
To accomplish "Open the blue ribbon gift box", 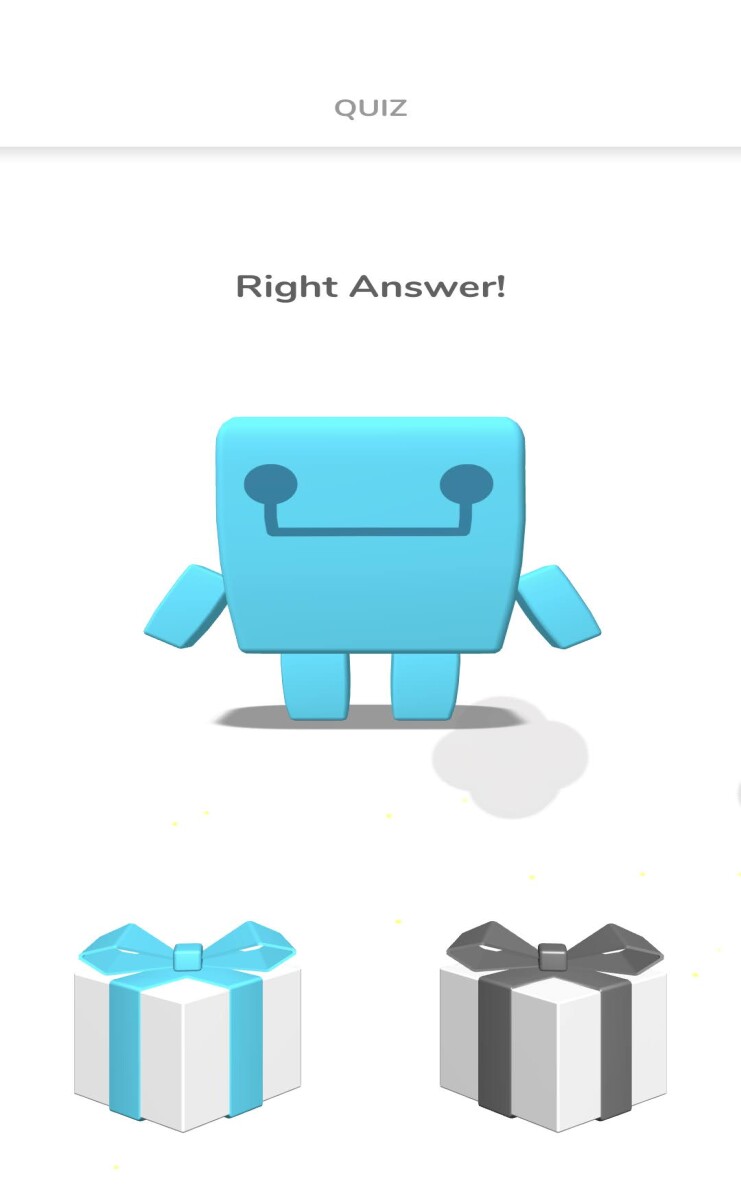I will pos(188,1027).
